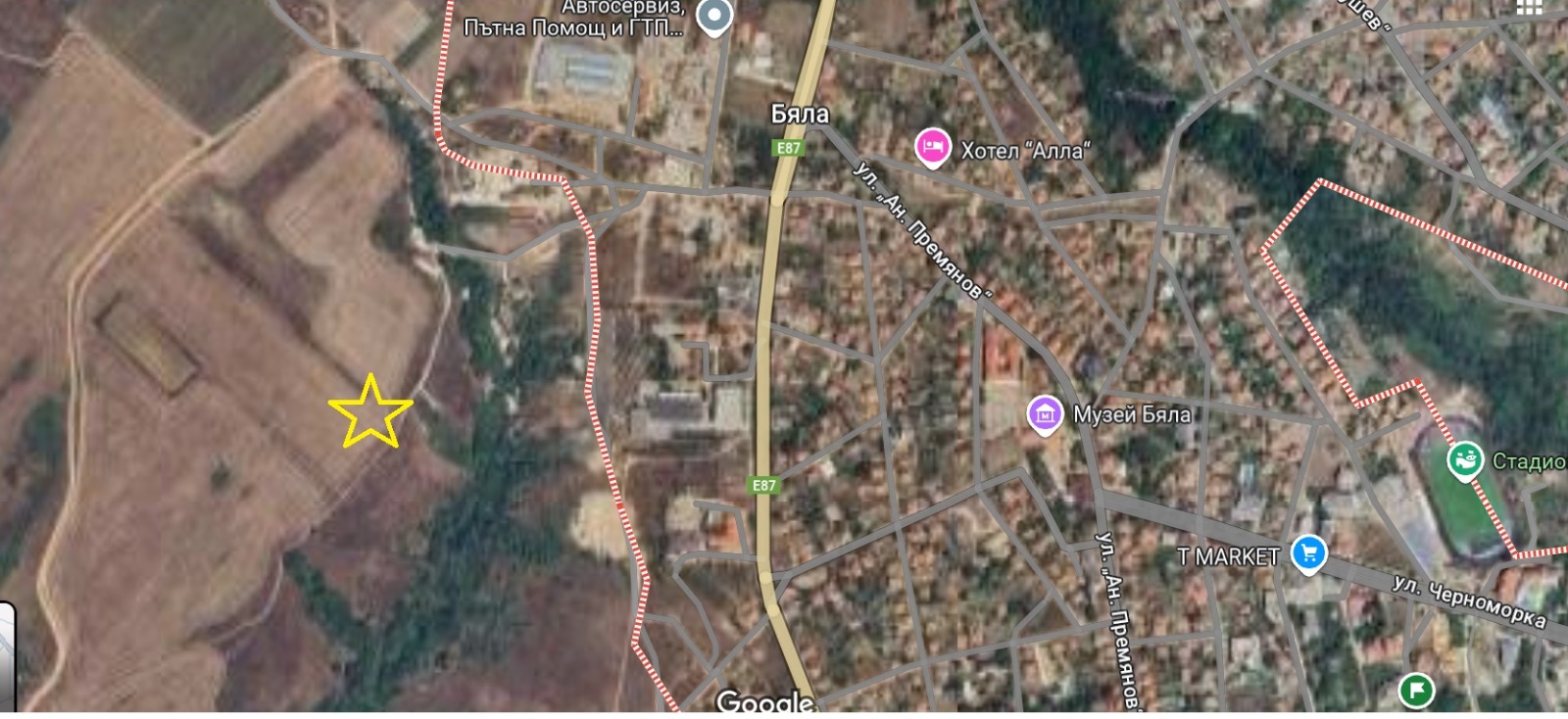Viewport: 1568px width, 719px height.
Task: Select the Автосервиз, Пътна Помощ pin
Action: click(714, 16)
